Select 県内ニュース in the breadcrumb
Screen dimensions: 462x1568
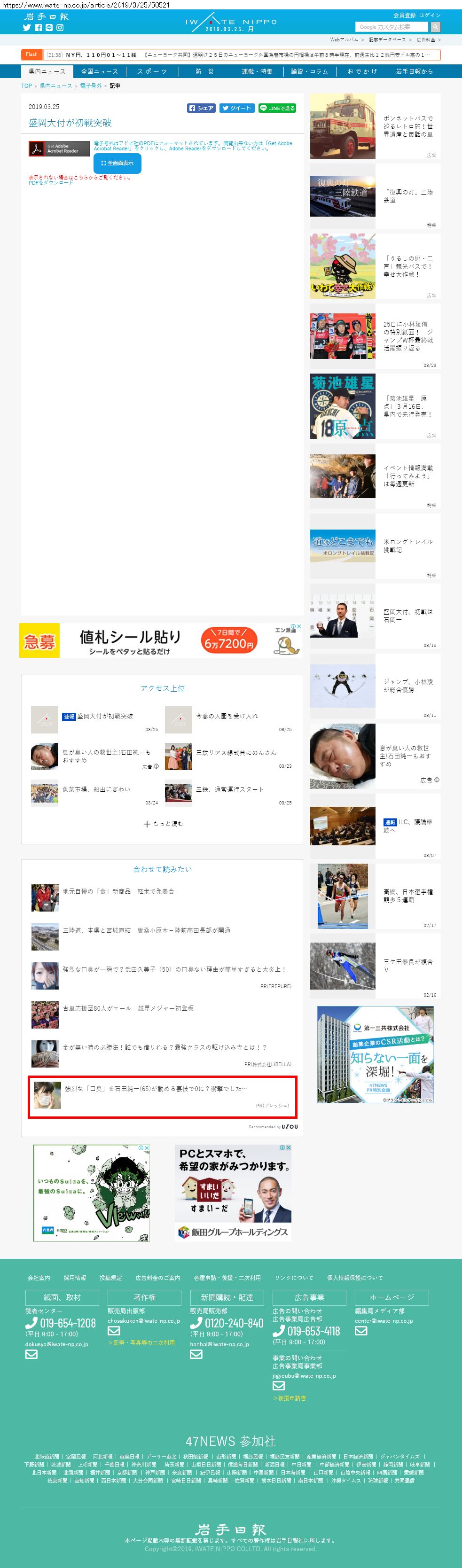56,86
